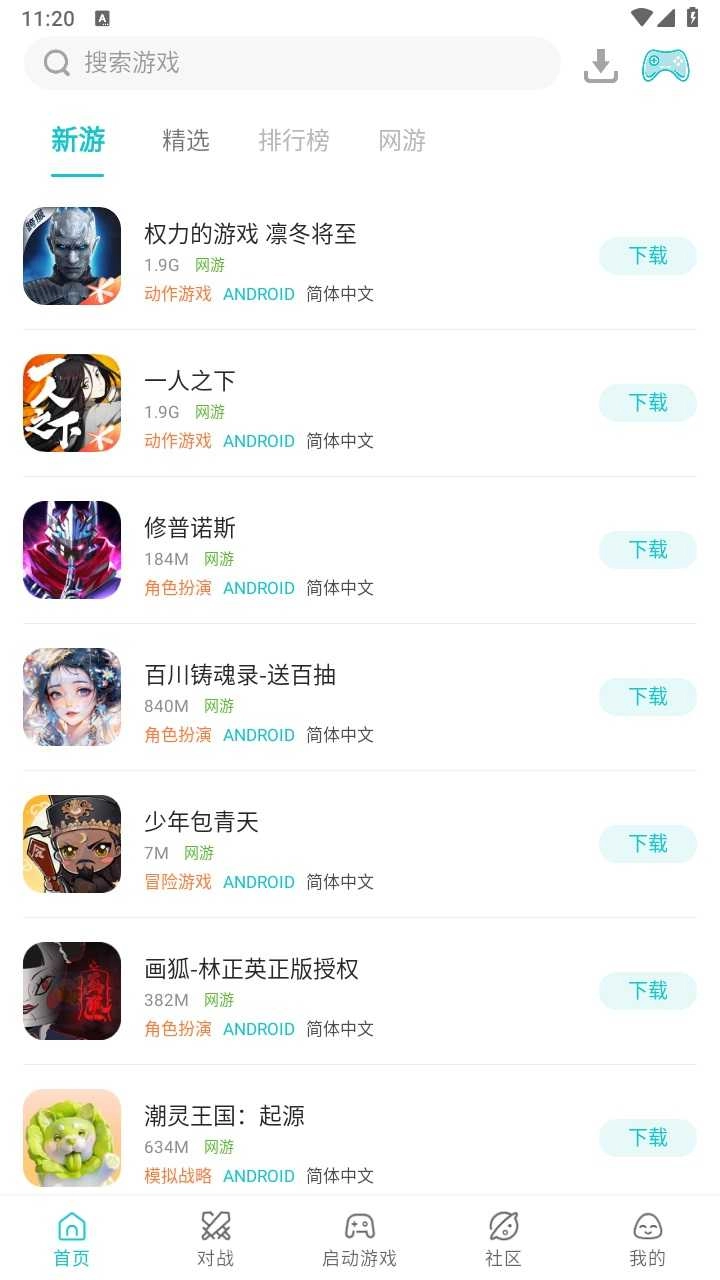Click the 网游 label under 画狐-林正英正版授权
The width and height of the screenshot is (720, 1280).
click(219, 1000)
